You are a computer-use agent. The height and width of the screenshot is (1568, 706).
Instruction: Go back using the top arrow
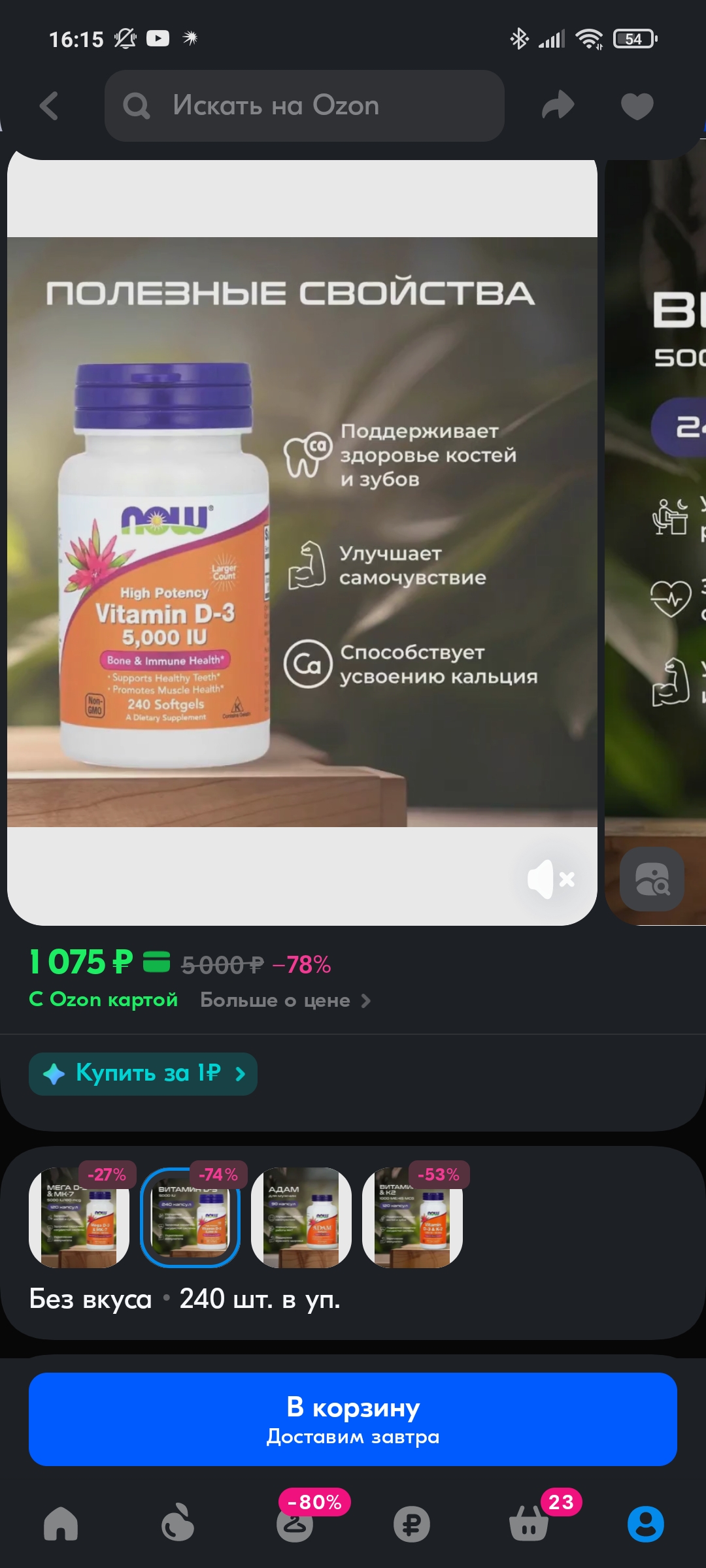49,106
